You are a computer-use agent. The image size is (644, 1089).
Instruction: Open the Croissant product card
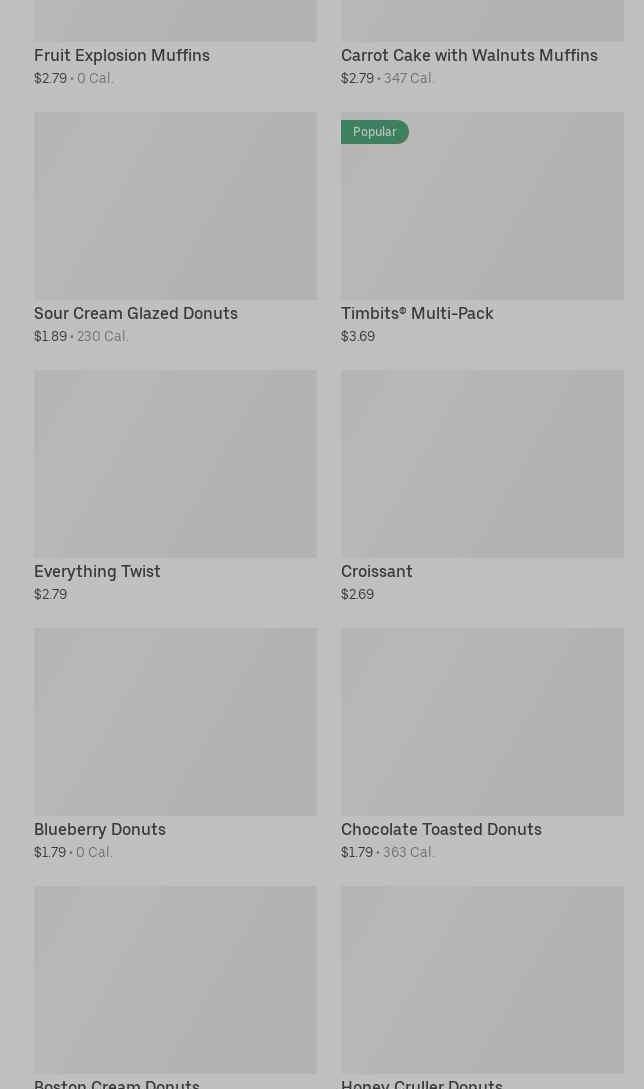coord(482,486)
